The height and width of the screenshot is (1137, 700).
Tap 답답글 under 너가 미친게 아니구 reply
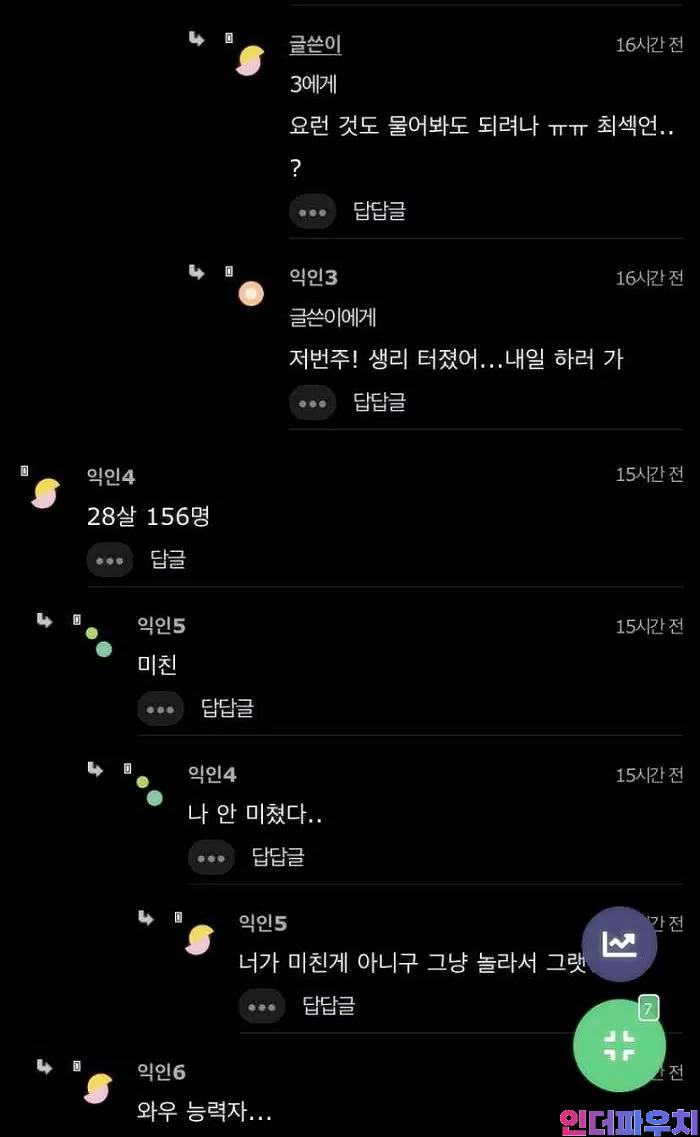[x=329, y=1006]
